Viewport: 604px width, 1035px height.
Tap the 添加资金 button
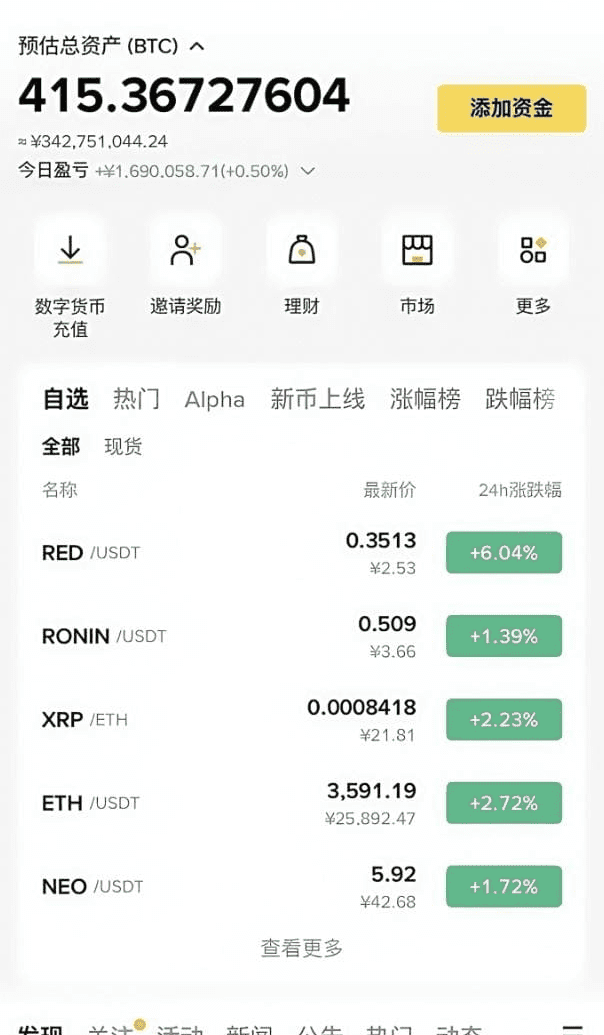click(x=511, y=108)
